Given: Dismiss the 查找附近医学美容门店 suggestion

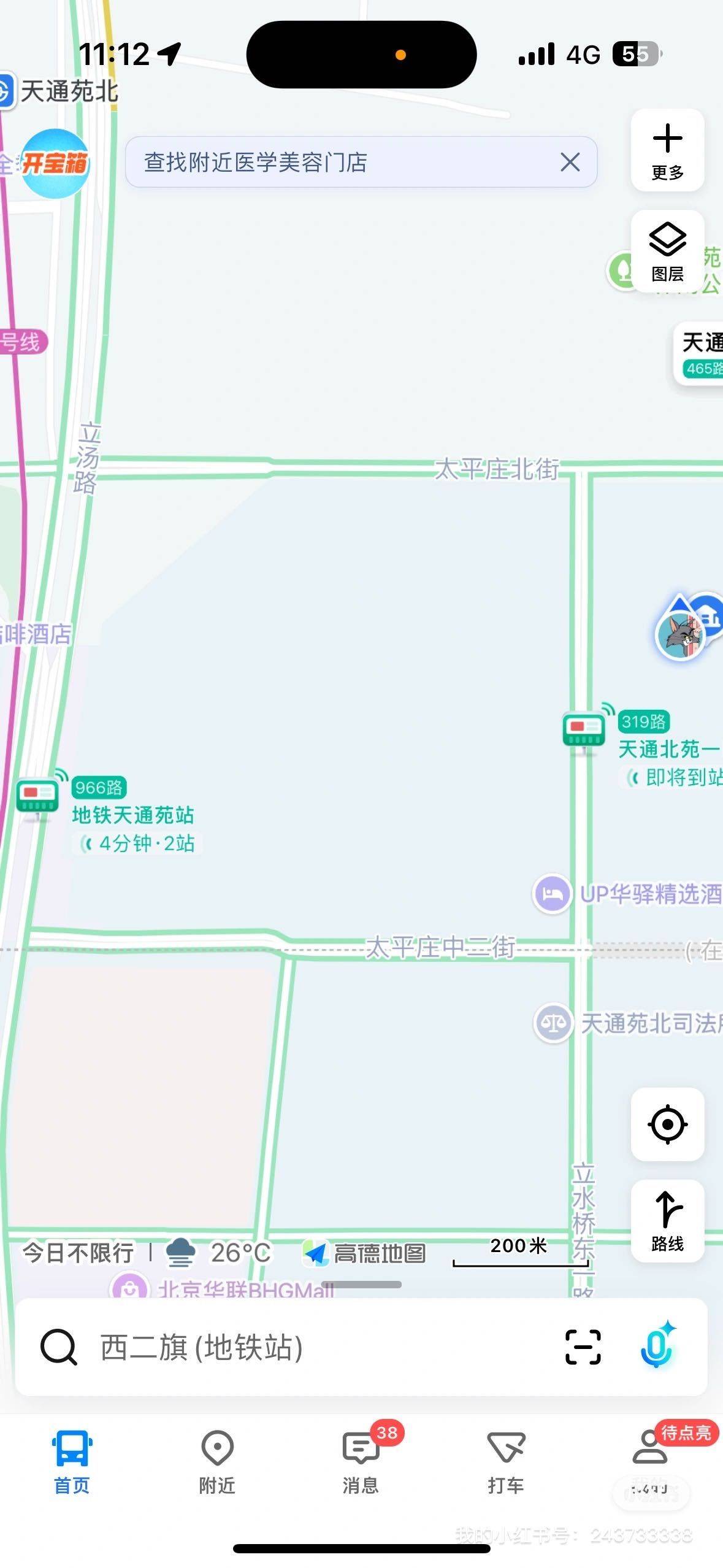Looking at the screenshot, I should [x=570, y=162].
